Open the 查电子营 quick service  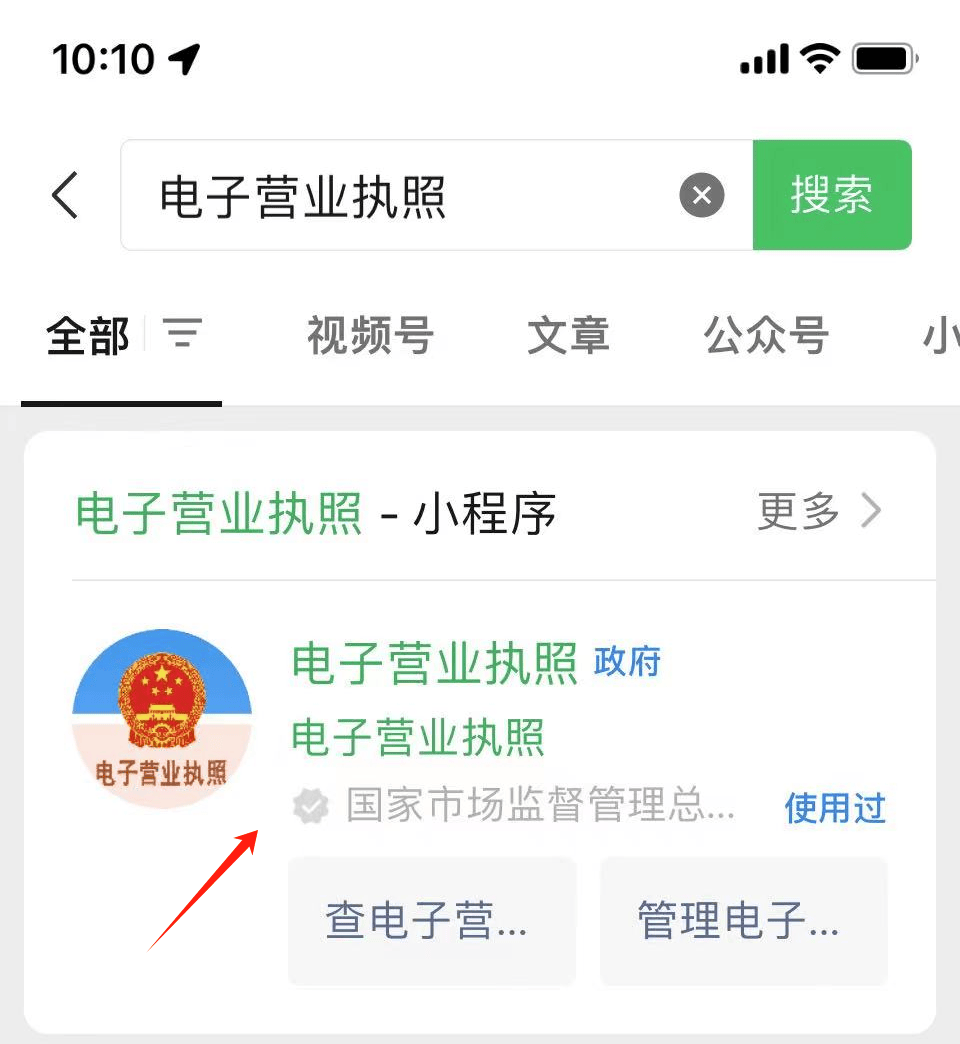(431, 920)
